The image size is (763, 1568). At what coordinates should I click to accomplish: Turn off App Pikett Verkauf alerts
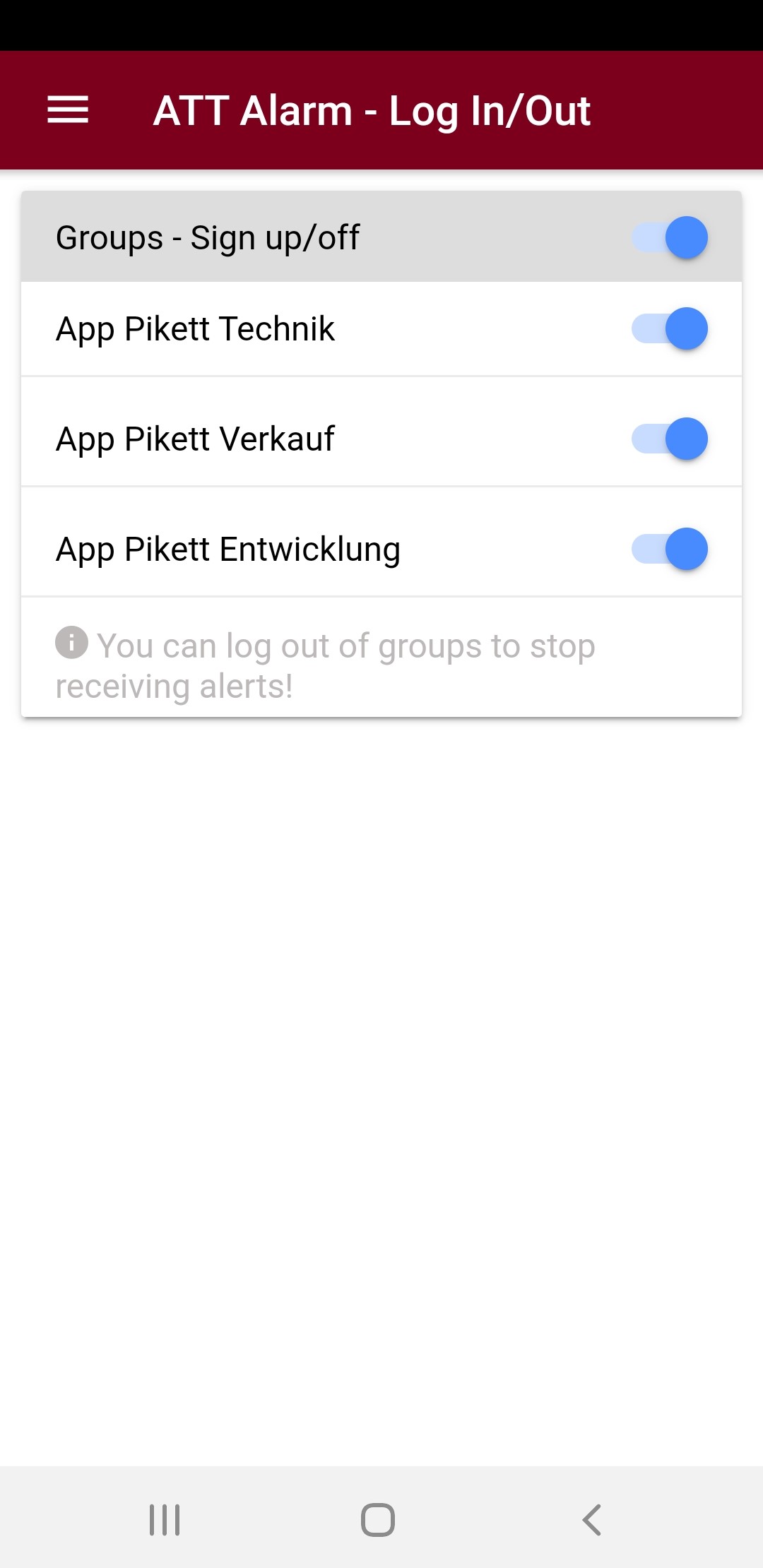669,439
